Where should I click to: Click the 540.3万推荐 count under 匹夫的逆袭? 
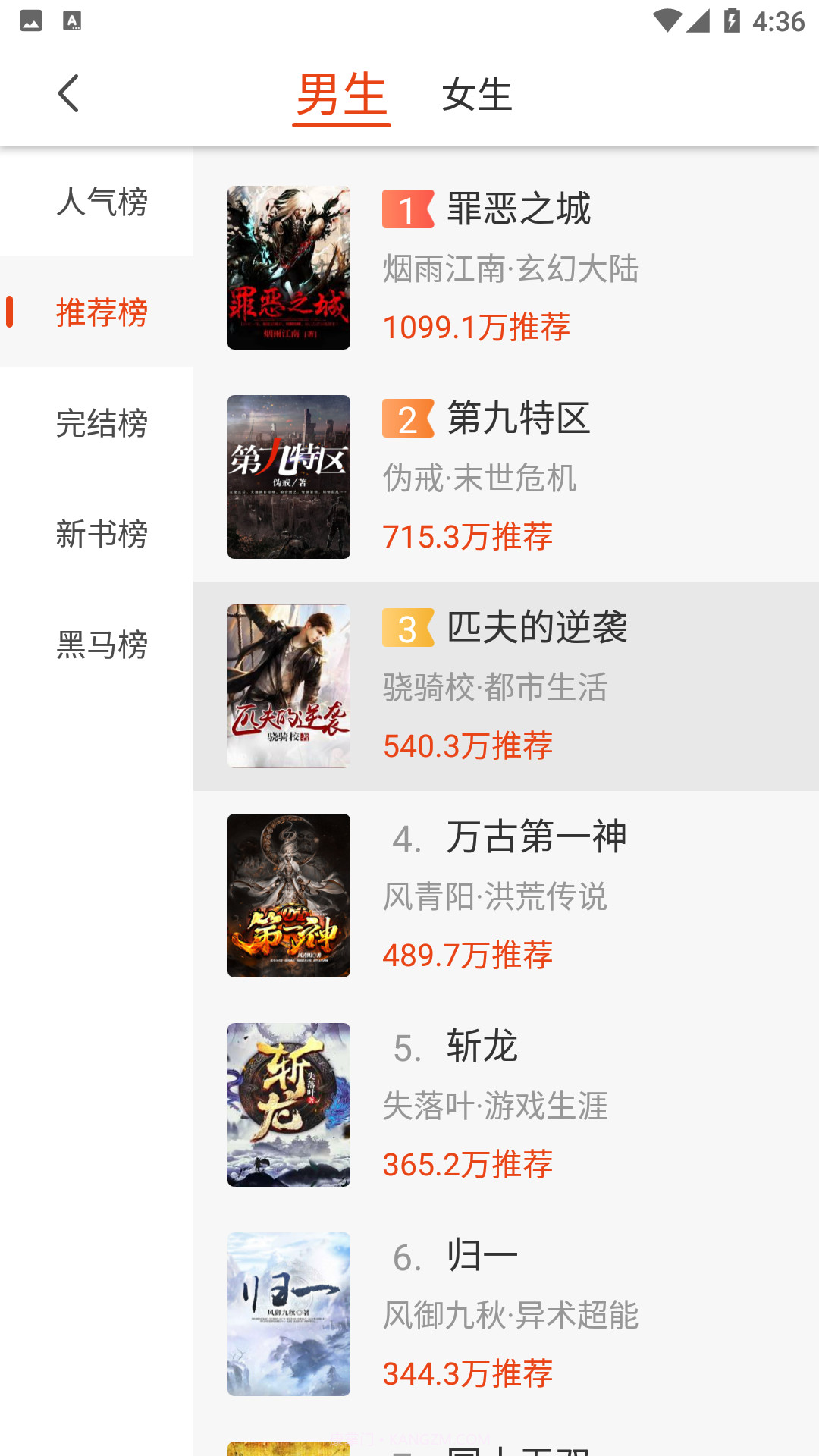(x=468, y=747)
